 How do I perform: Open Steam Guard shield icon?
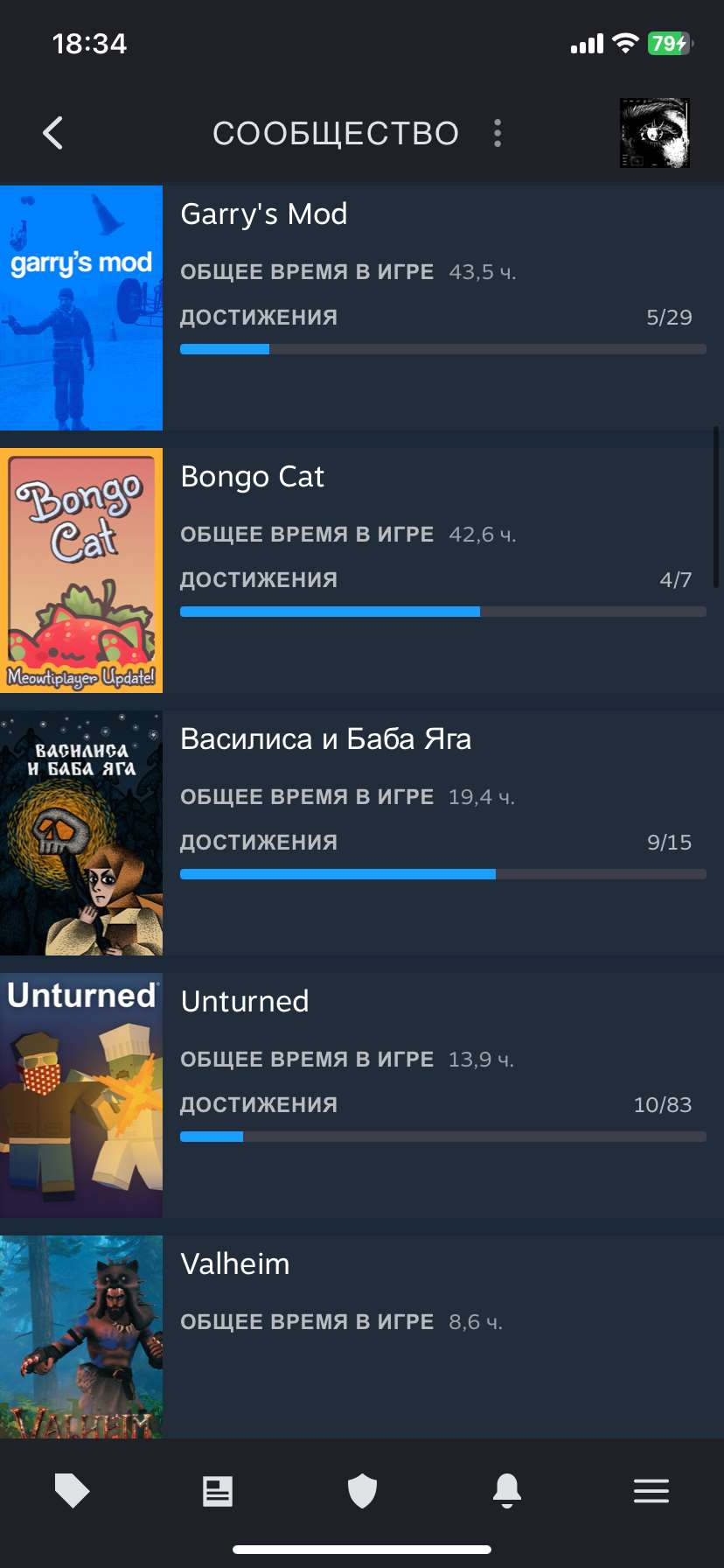pyautogui.click(x=362, y=1490)
